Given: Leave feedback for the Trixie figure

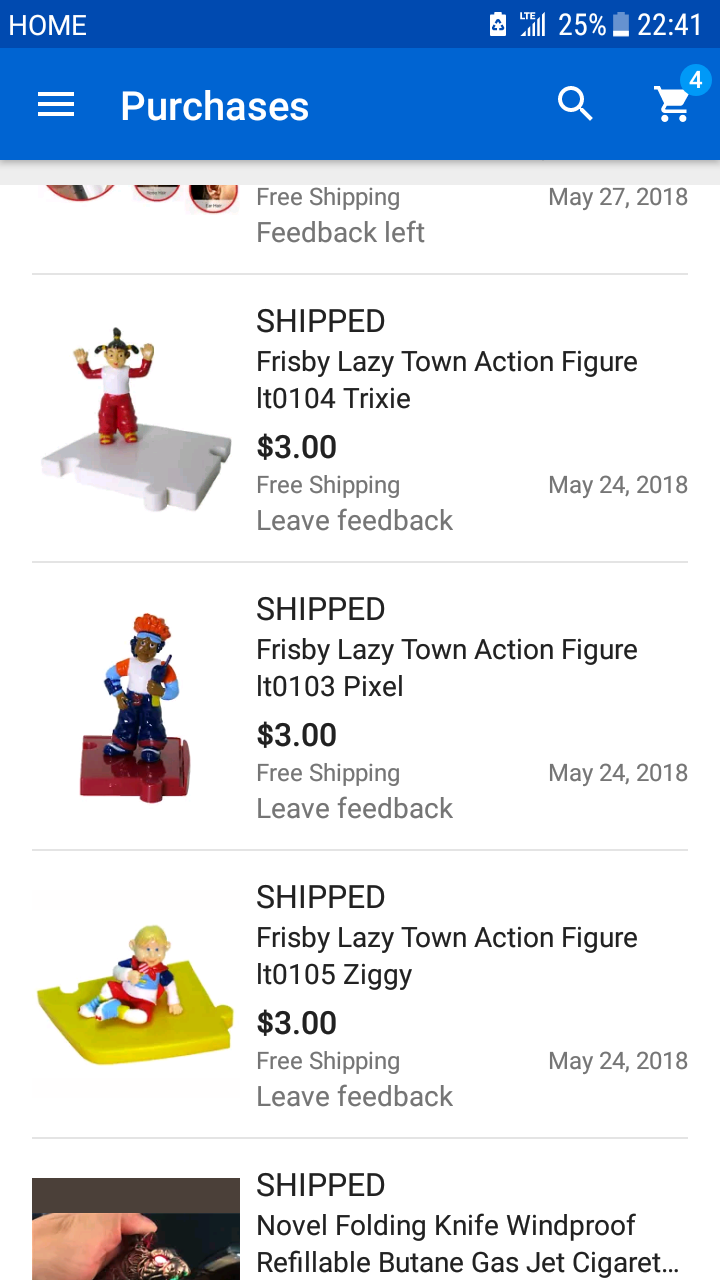Looking at the screenshot, I should click(354, 521).
